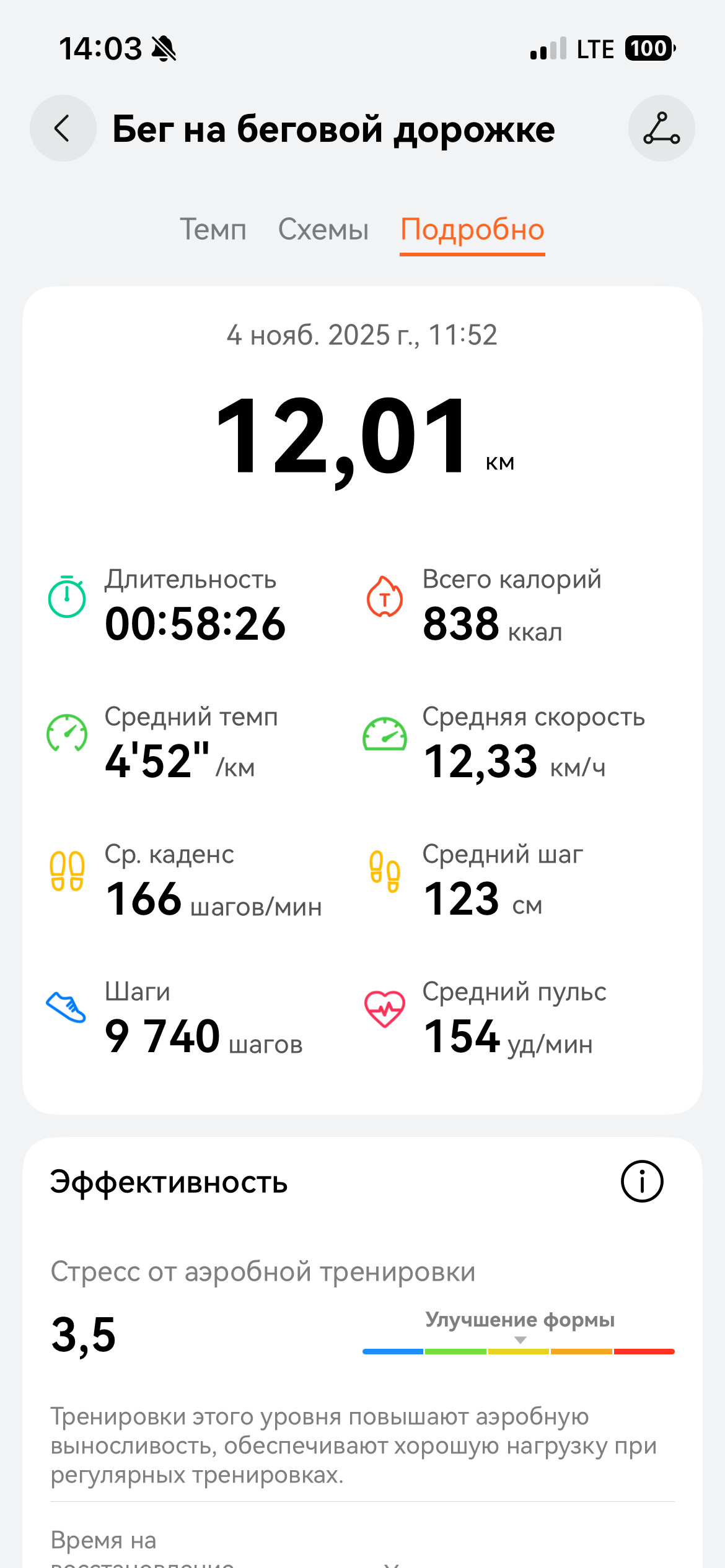Go back from the treadmill run screen
The image size is (725, 1568).
[63, 129]
